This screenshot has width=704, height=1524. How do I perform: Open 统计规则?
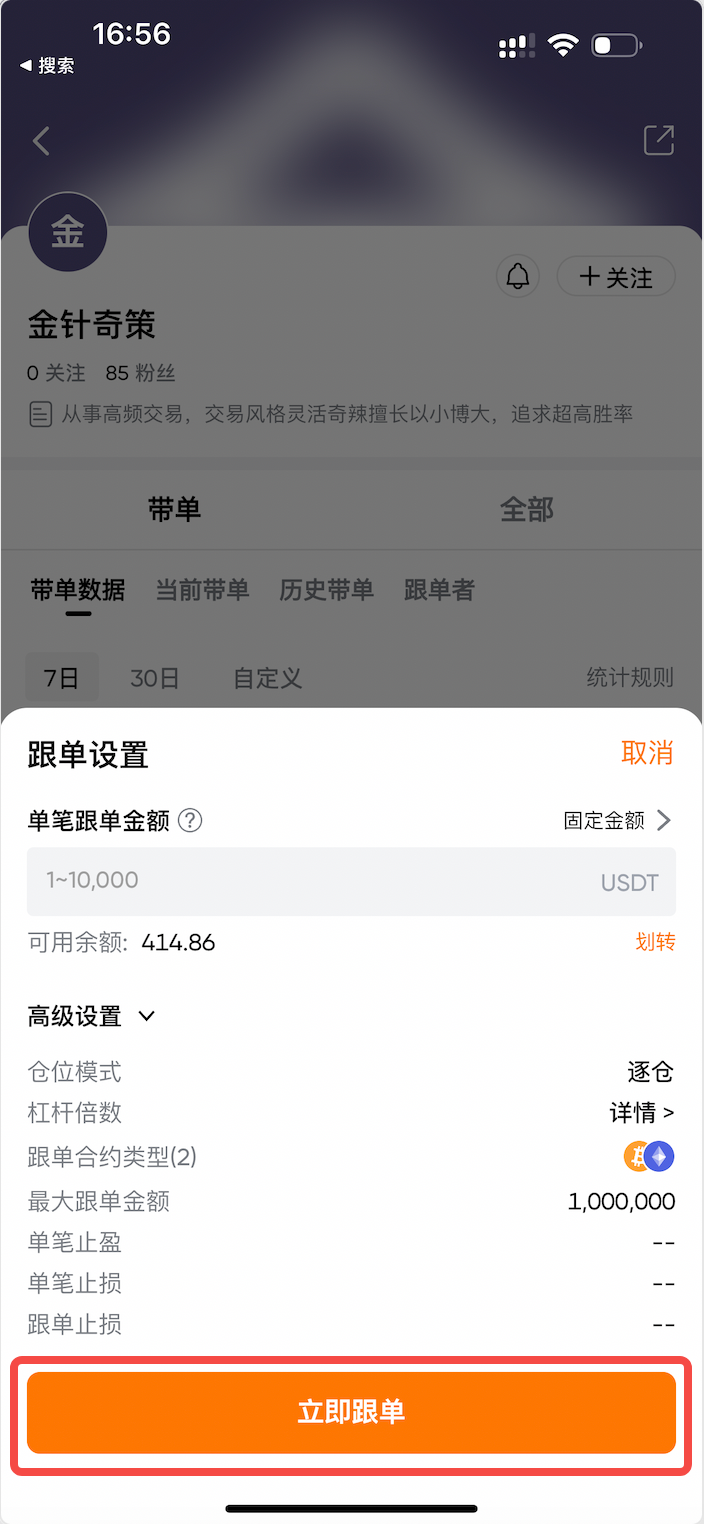[x=629, y=678]
